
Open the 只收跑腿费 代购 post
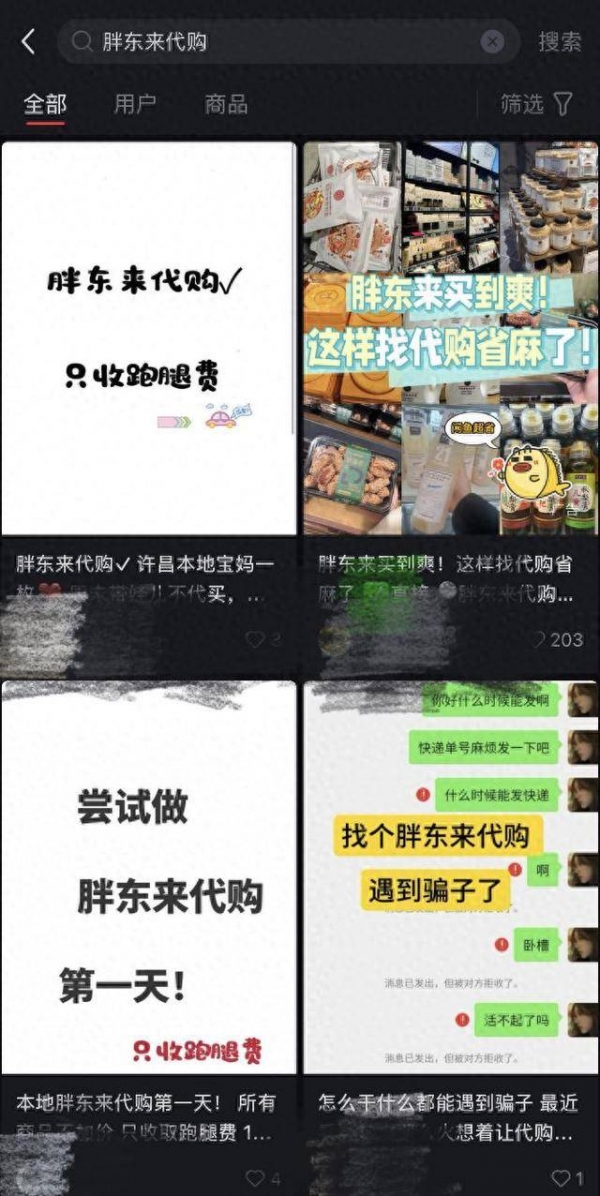tap(149, 338)
